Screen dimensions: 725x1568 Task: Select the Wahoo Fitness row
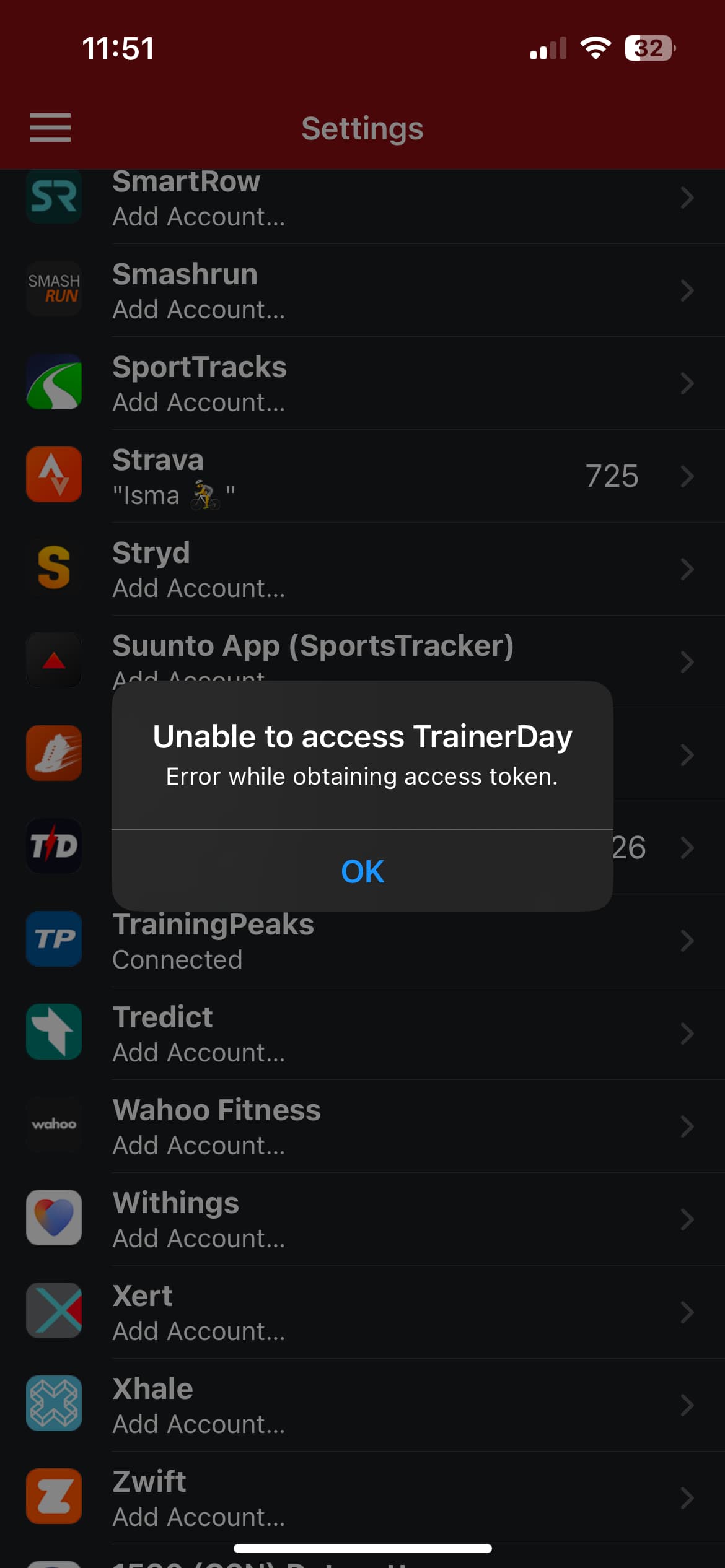[x=362, y=1126]
